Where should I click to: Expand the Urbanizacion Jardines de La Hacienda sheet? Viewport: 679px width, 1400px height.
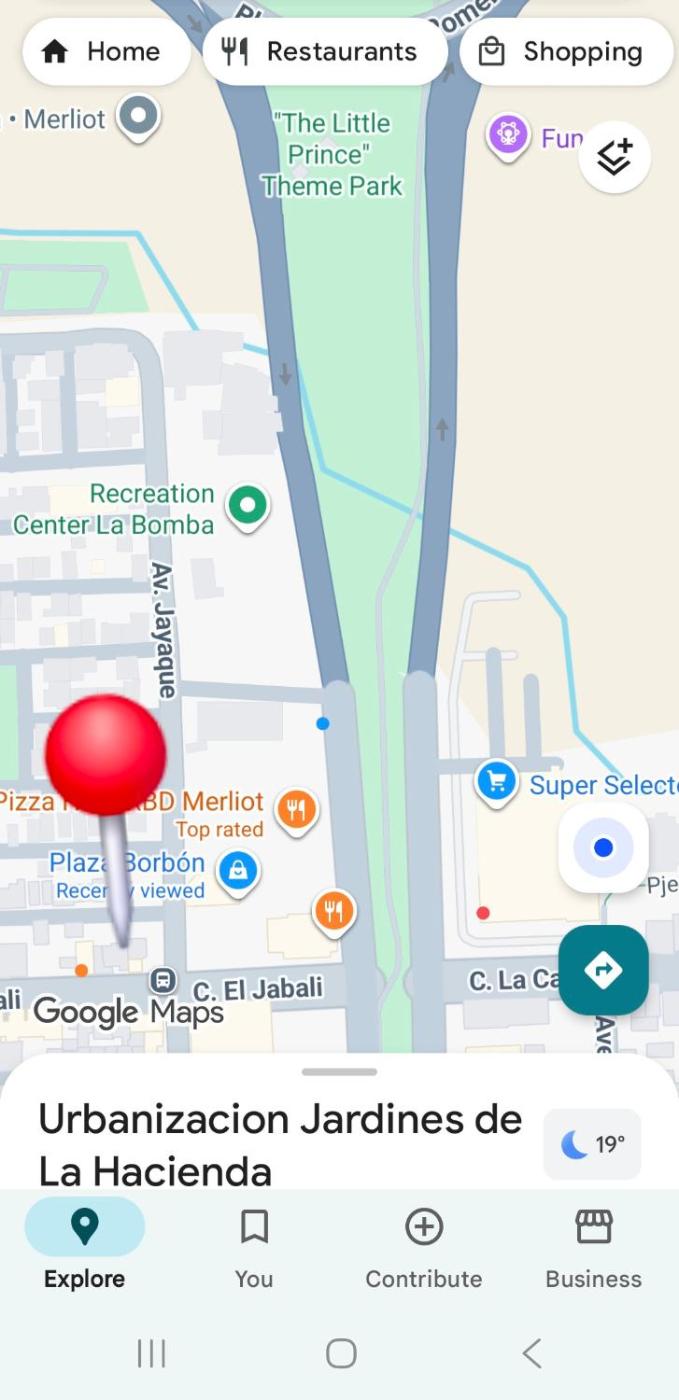pos(339,1072)
